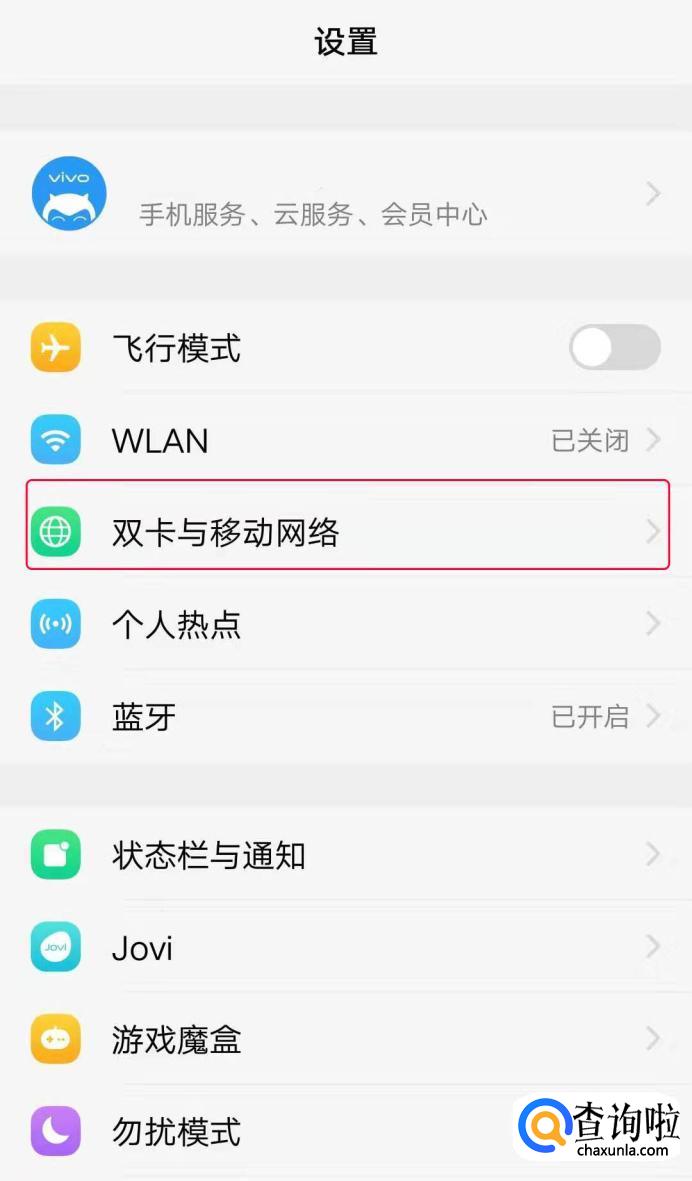Toggle the 飞行模式 switch
The width and height of the screenshot is (692, 1181).
614,347
